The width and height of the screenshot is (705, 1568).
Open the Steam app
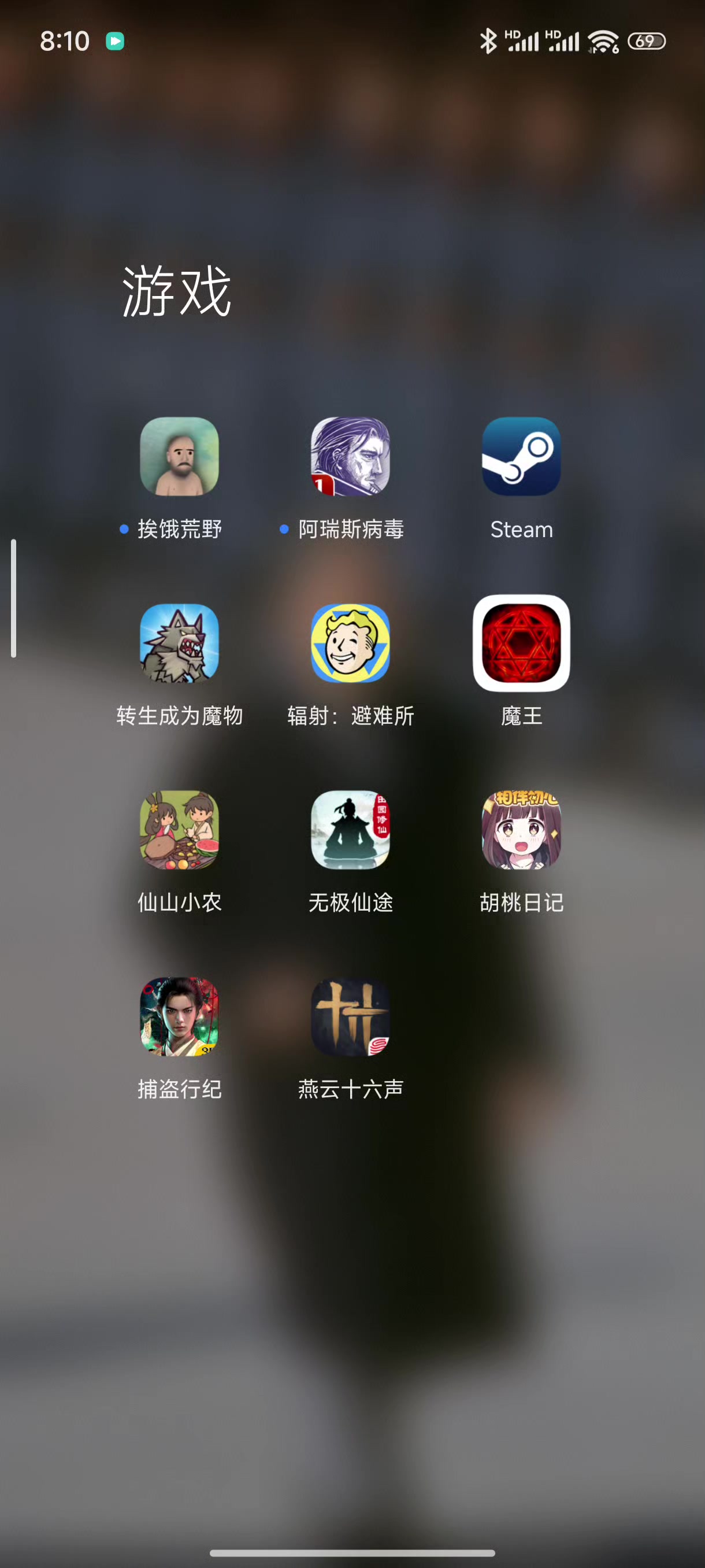pos(521,456)
